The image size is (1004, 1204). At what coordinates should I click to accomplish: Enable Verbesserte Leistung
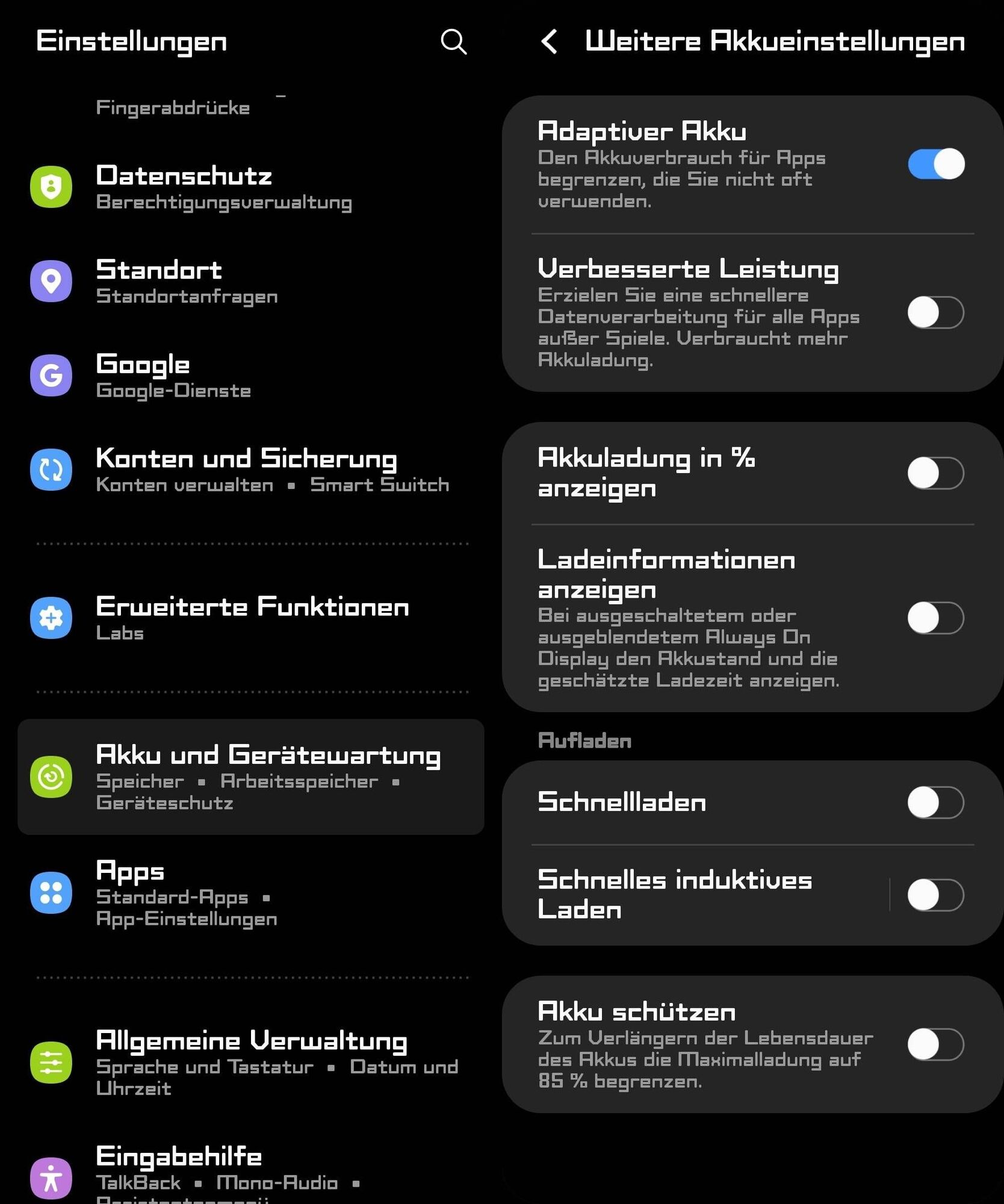tap(936, 312)
